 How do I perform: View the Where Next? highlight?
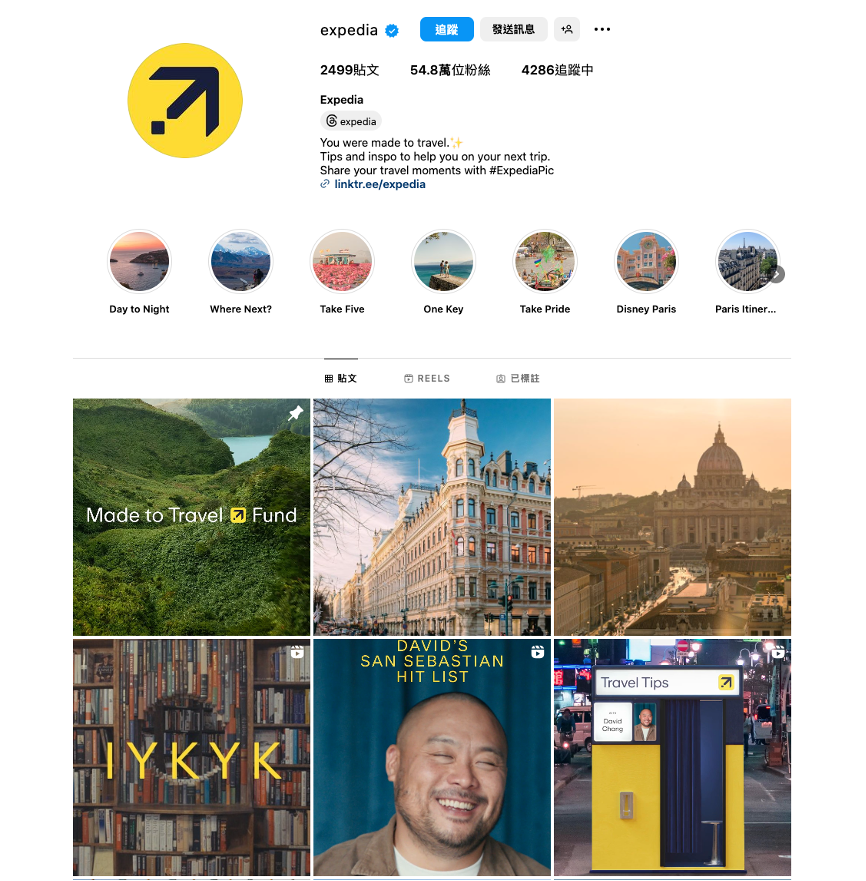(240, 262)
